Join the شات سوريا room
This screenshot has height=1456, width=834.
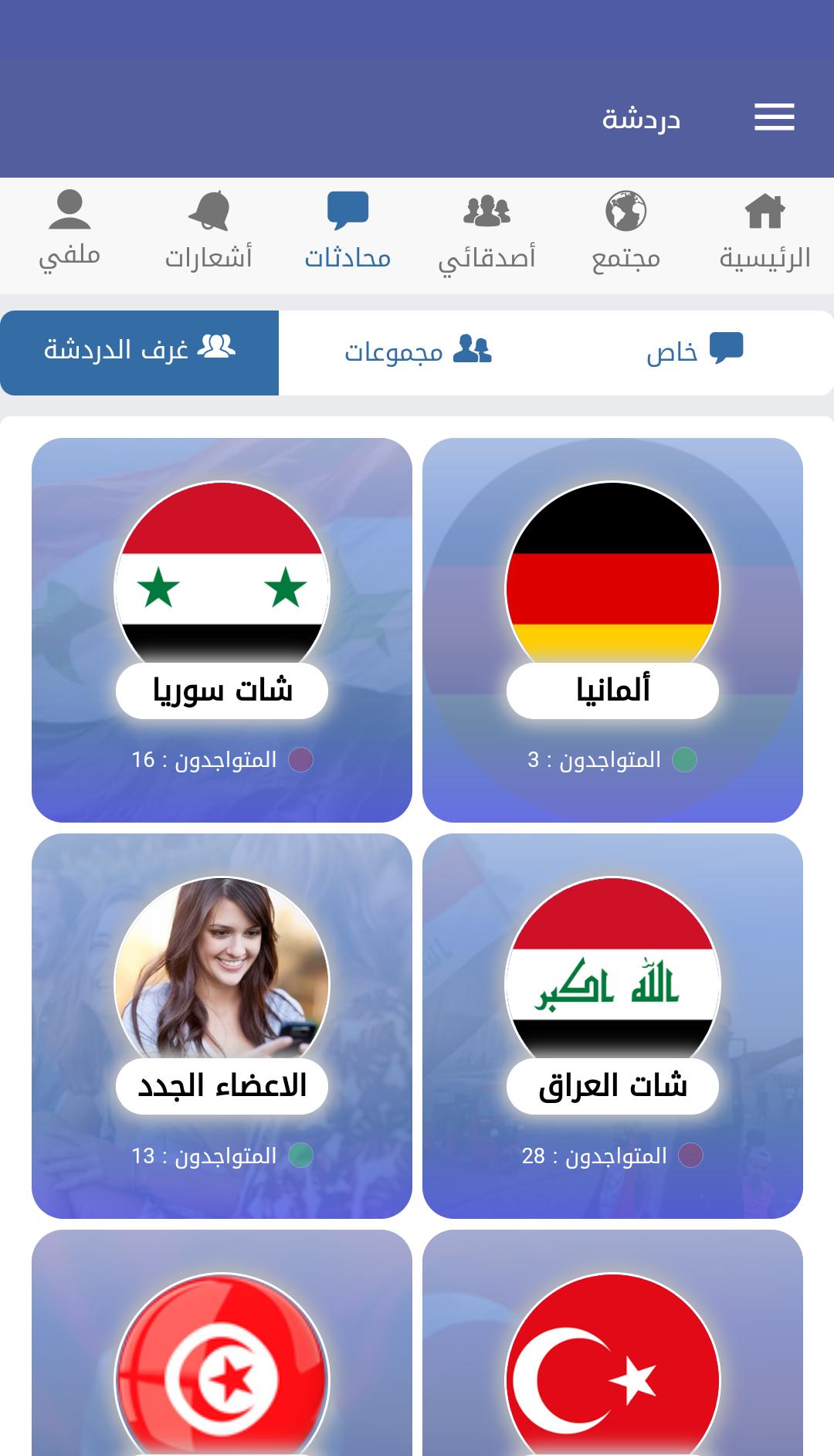click(222, 630)
